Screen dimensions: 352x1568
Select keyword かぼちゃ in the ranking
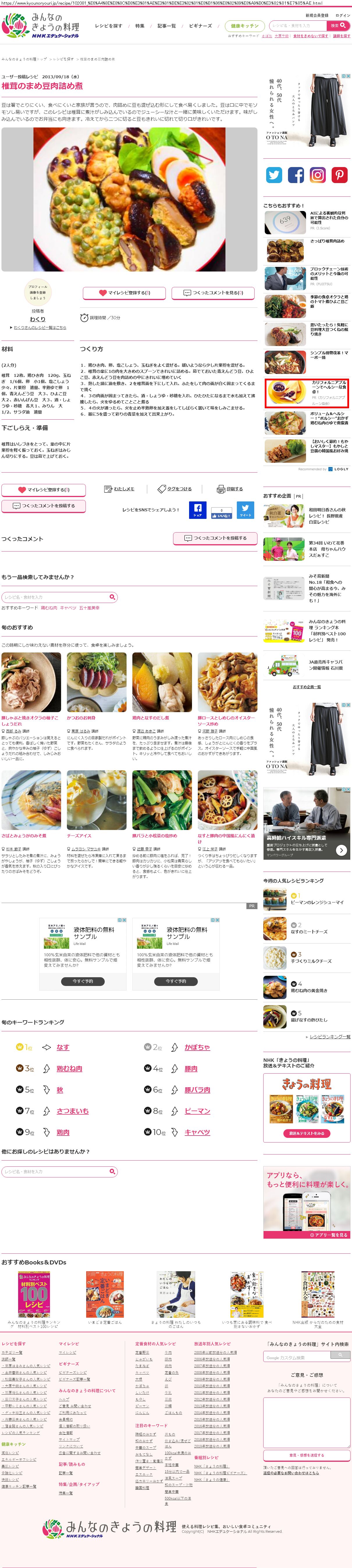click(197, 1048)
